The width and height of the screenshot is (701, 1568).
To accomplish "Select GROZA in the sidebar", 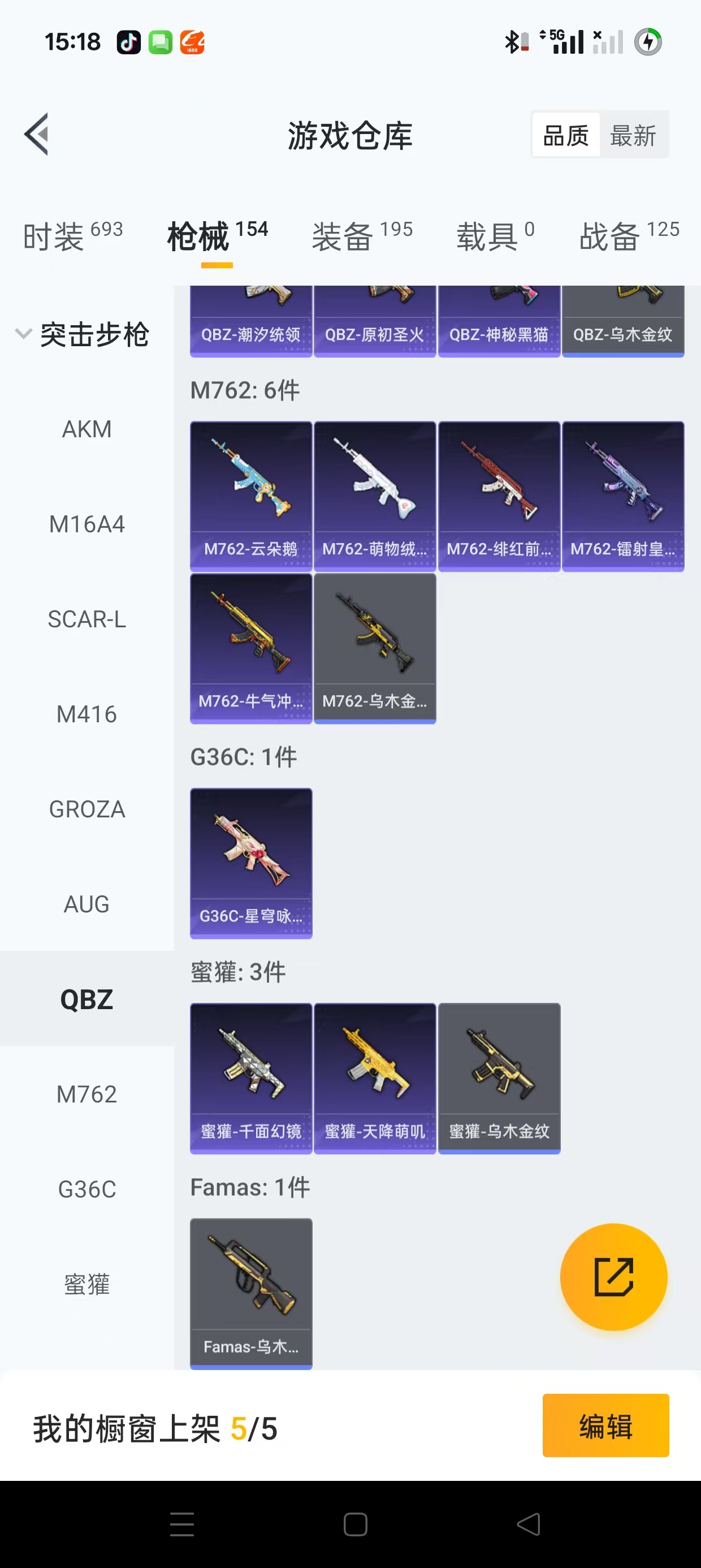I will coord(86,809).
